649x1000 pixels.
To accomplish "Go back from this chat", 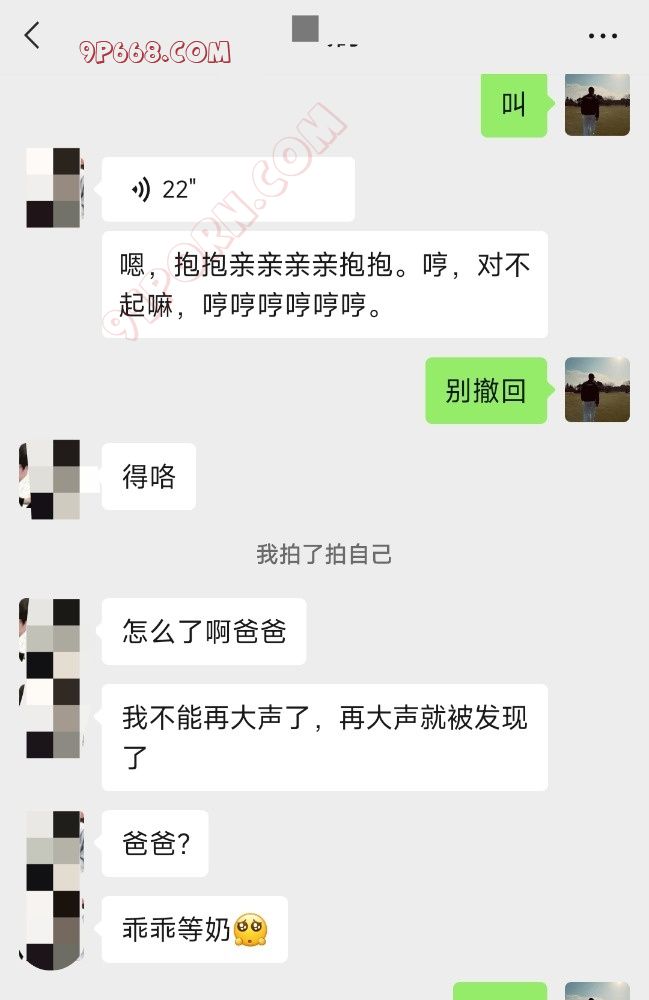I will [x=32, y=36].
